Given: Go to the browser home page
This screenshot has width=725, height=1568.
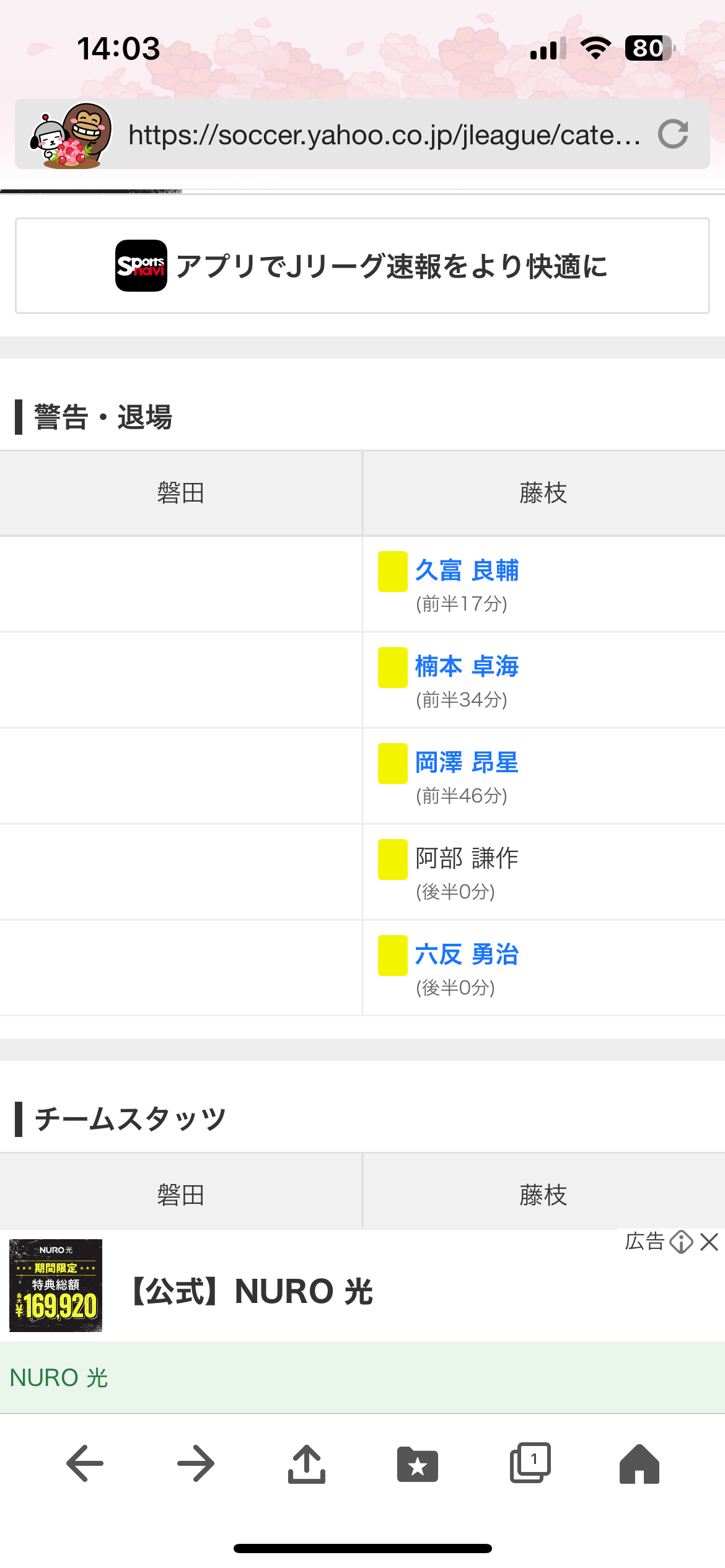Looking at the screenshot, I should [639, 1464].
